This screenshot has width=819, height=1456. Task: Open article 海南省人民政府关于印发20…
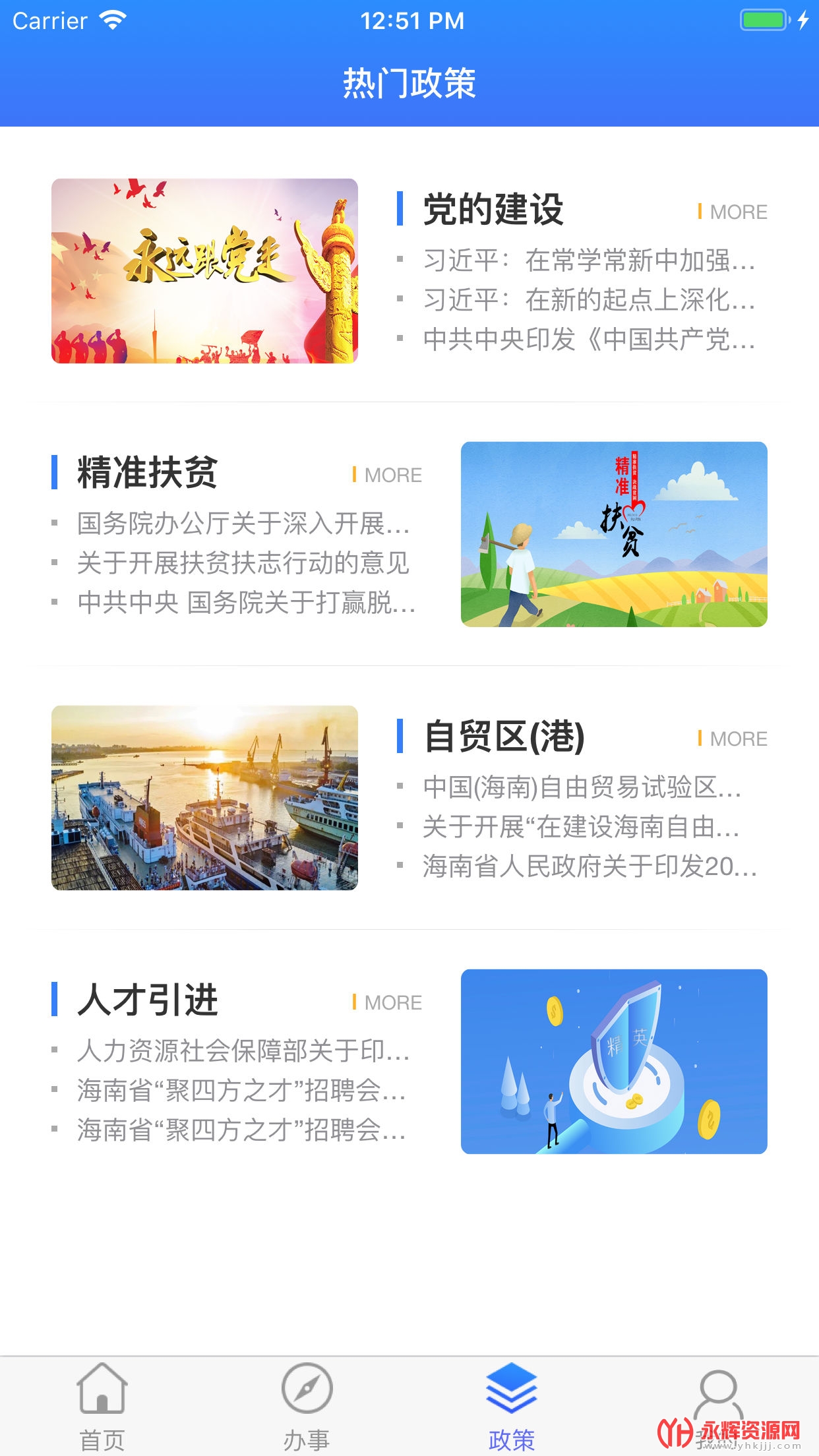[x=590, y=866]
